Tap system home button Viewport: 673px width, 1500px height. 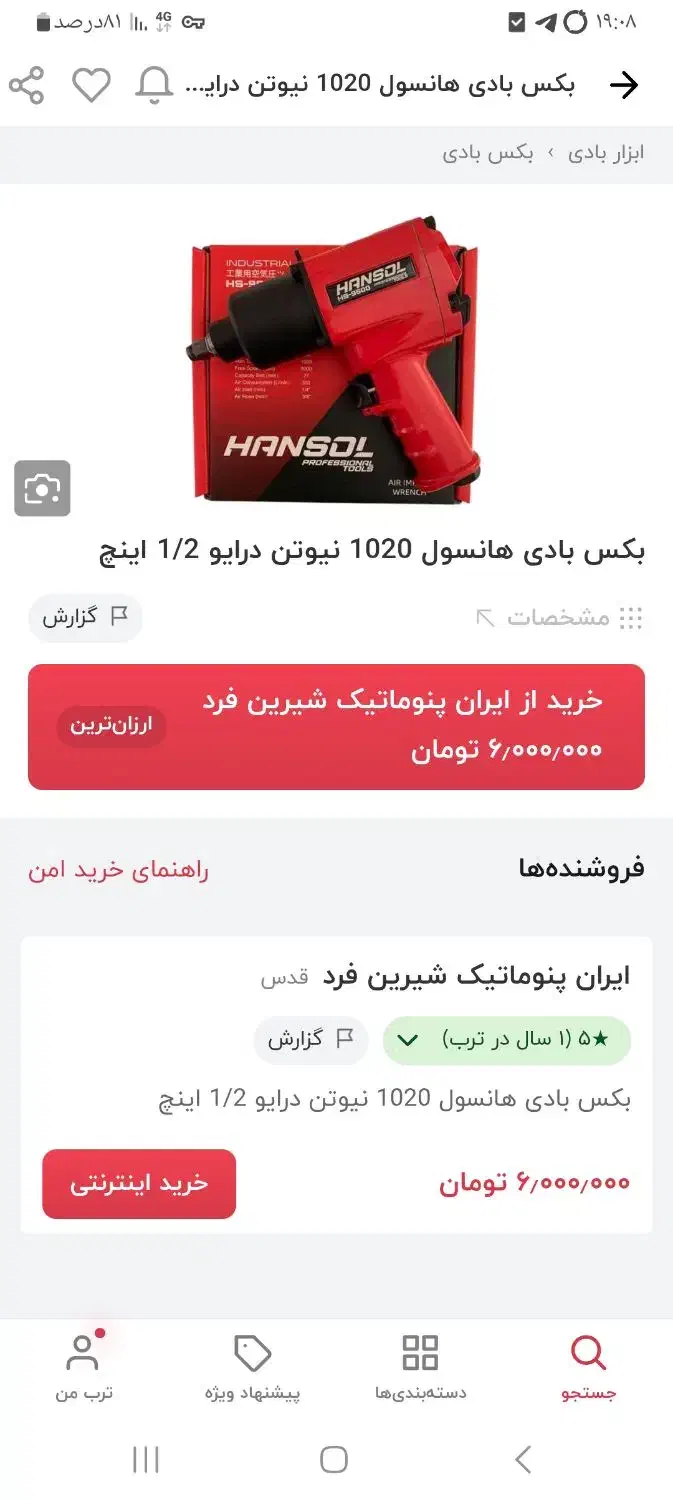tap(334, 1460)
